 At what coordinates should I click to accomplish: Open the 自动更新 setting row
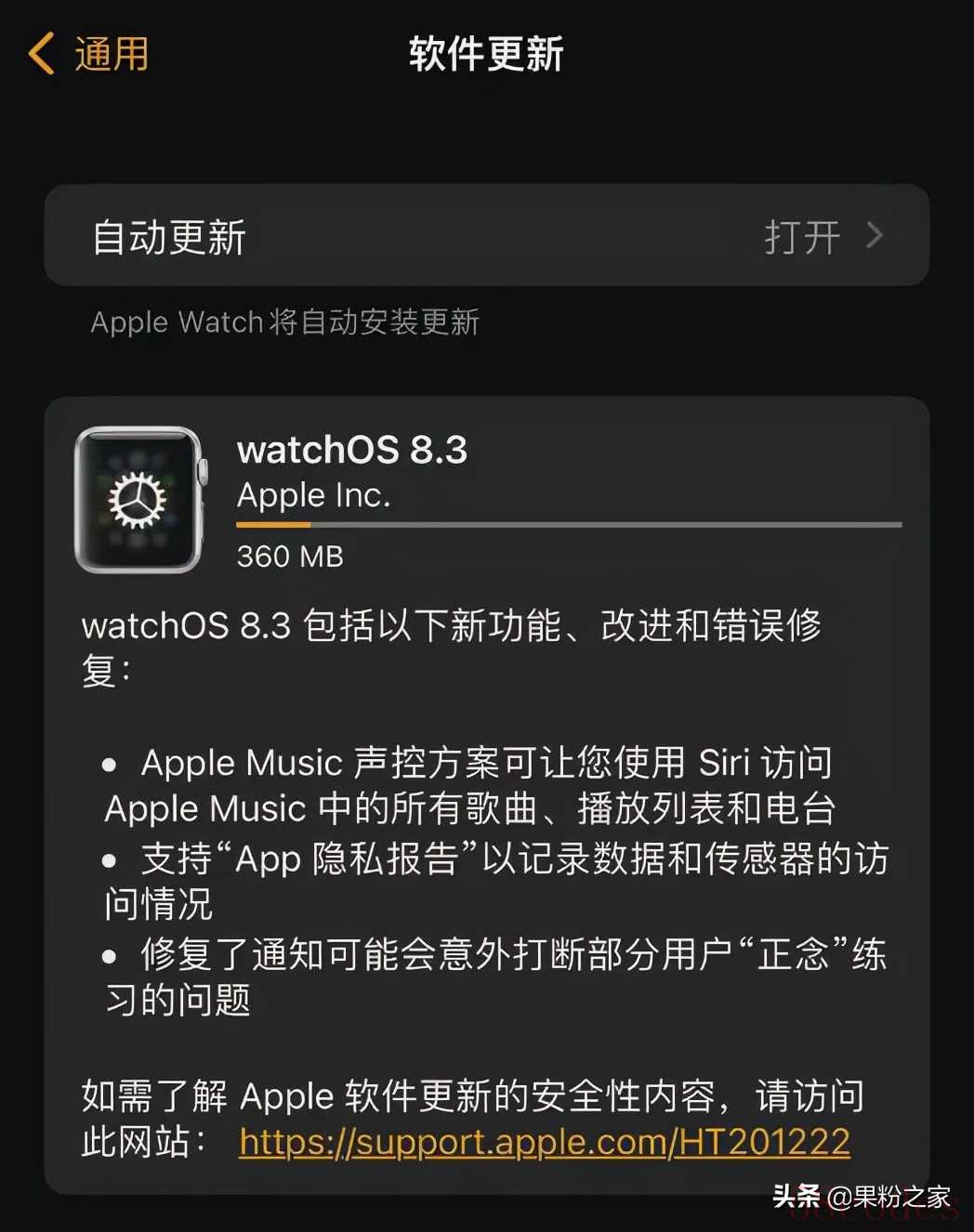(x=486, y=236)
